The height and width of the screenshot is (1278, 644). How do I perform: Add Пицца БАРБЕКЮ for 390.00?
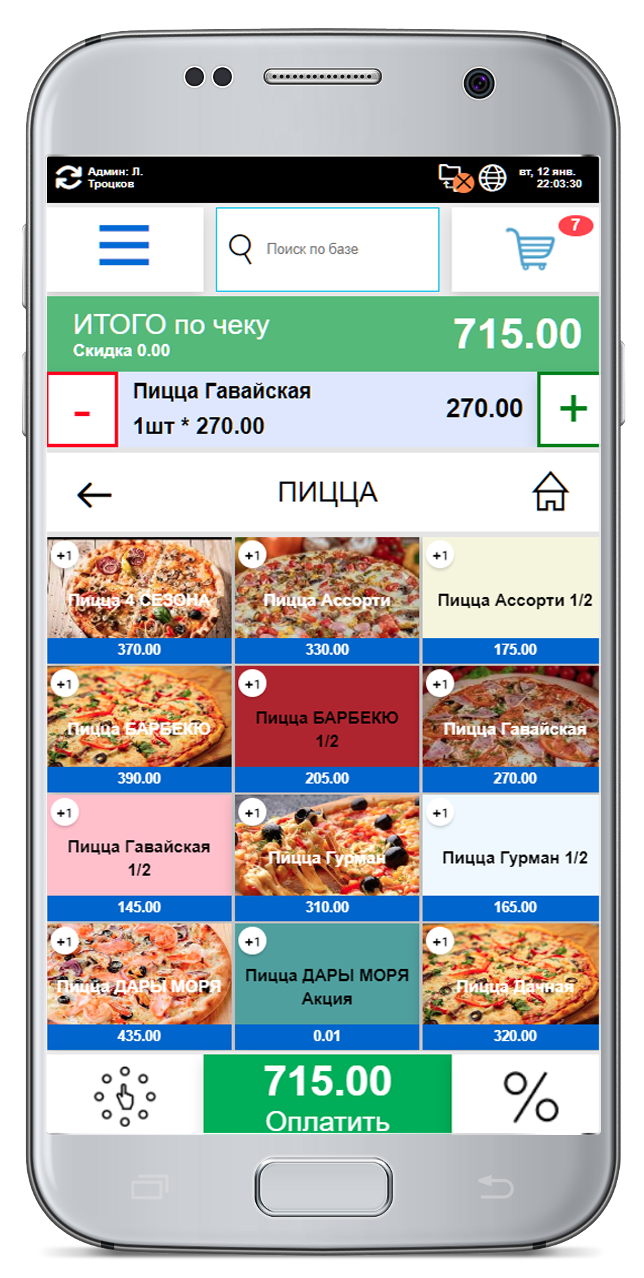click(x=139, y=728)
